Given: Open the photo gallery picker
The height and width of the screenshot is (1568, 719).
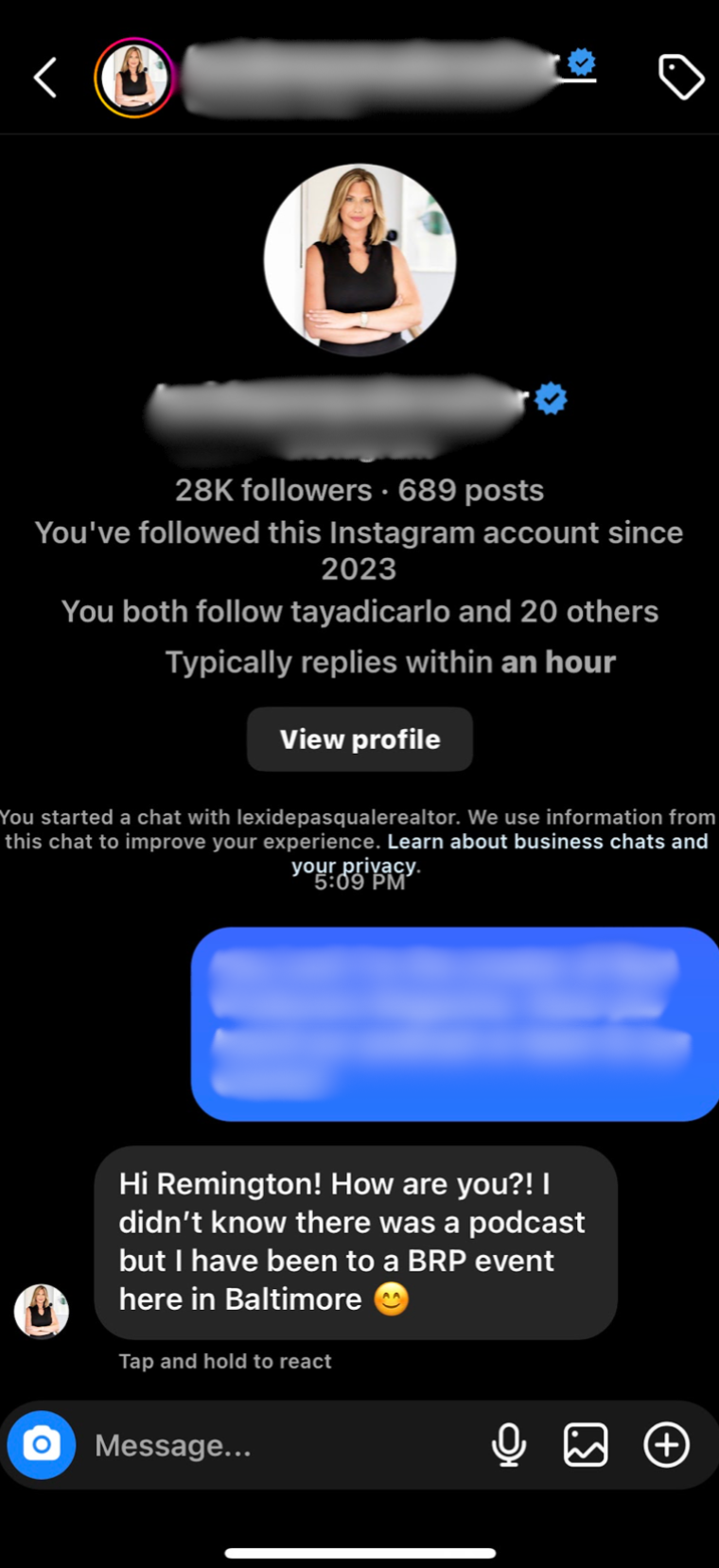Looking at the screenshot, I should pyautogui.click(x=586, y=1445).
